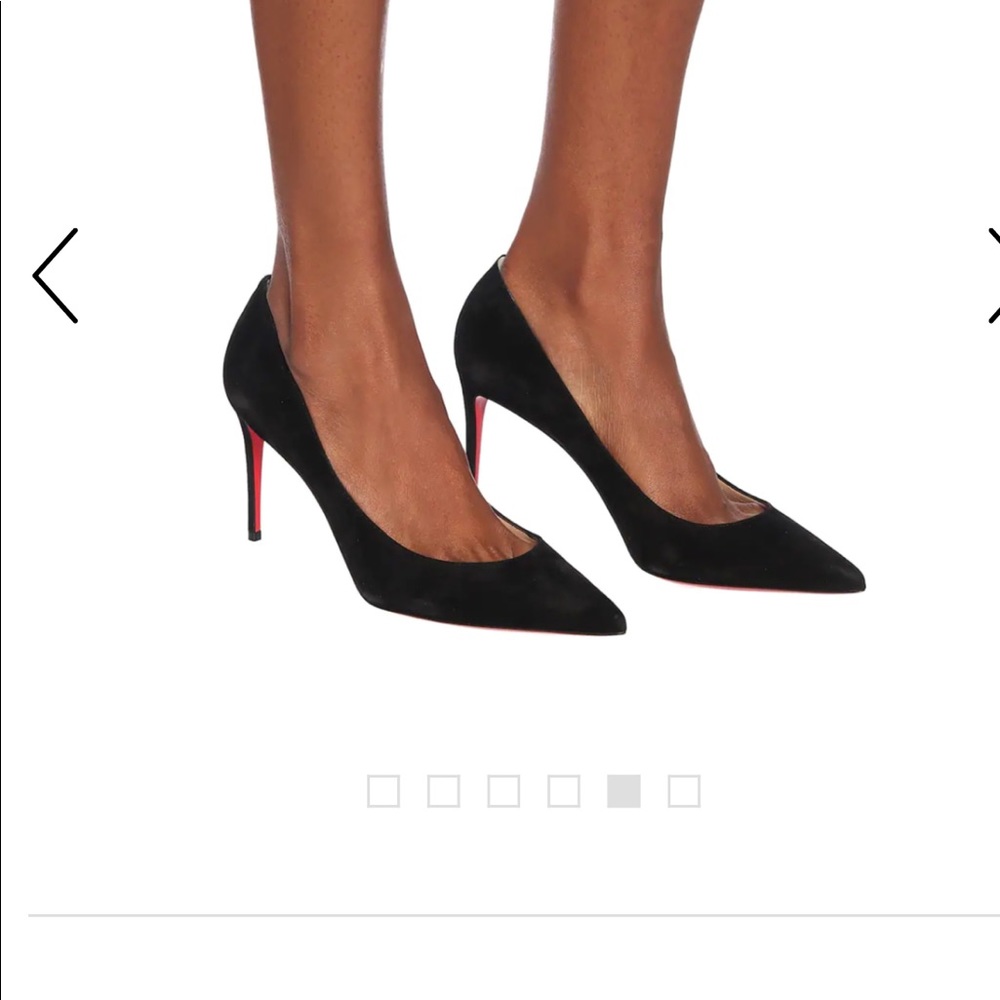
Task: Select the second image indicator square
Action: [443, 791]
